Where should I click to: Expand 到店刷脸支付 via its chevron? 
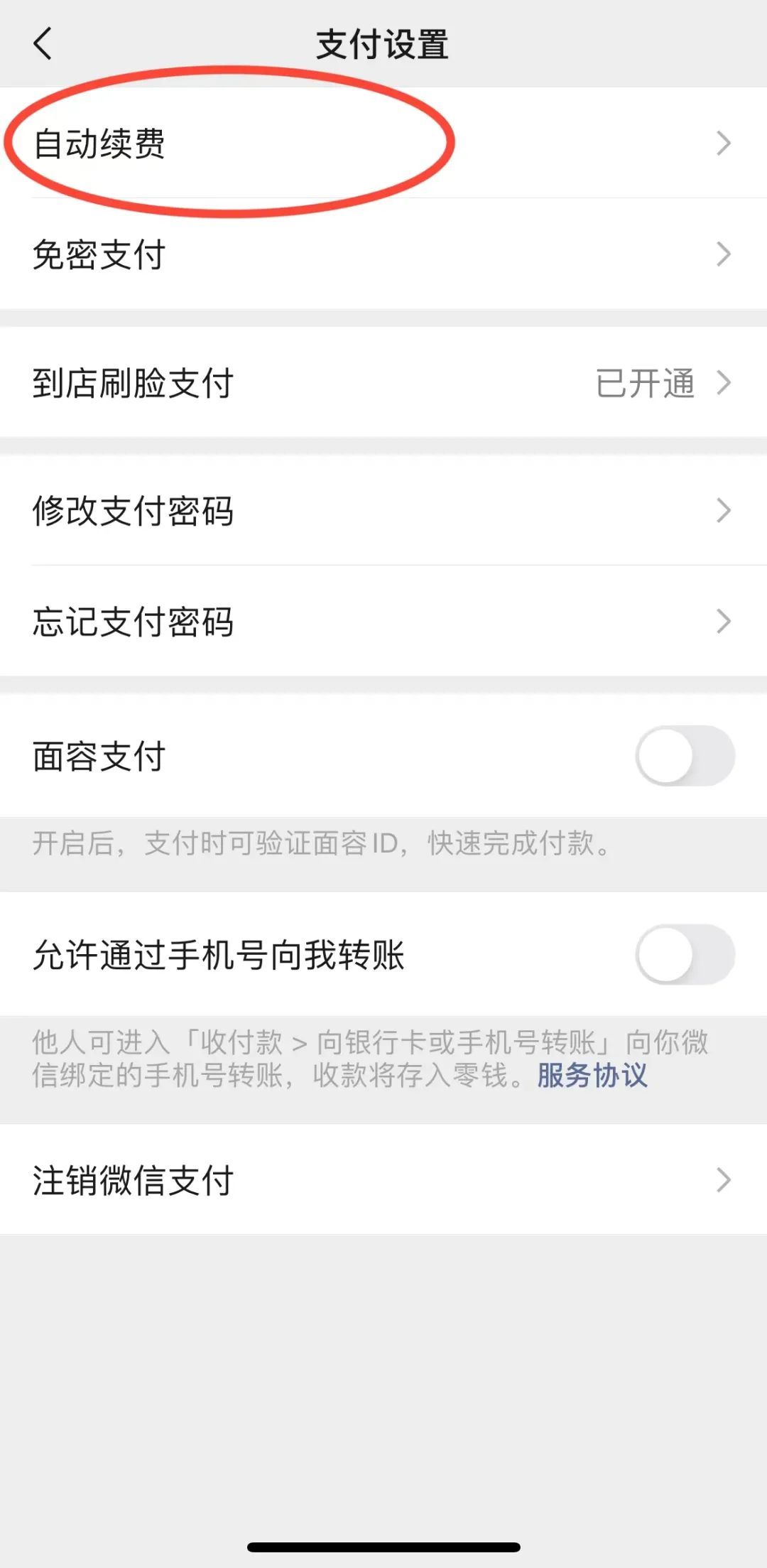pyautogui.click(x=724, y=382)
